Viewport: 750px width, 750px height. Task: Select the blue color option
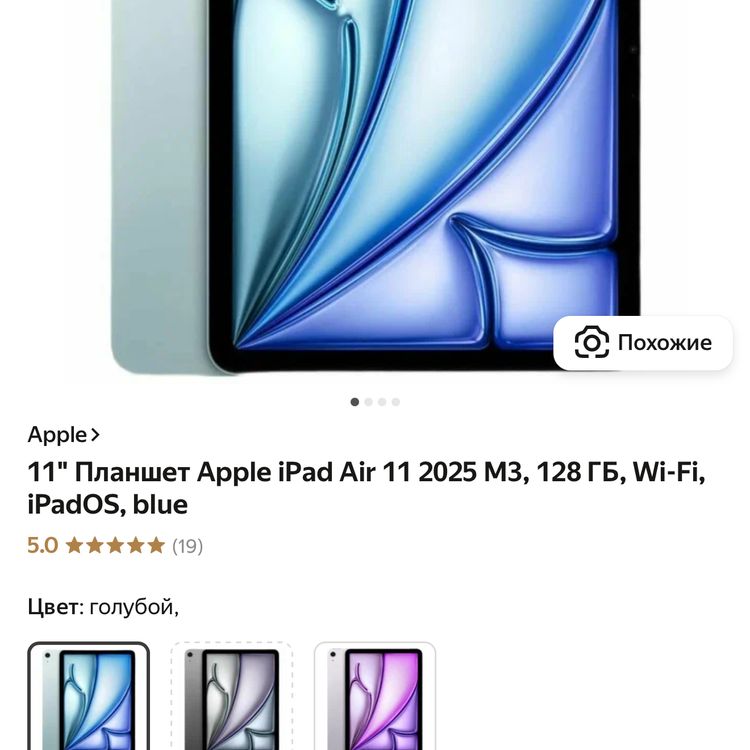coord(88,698)
